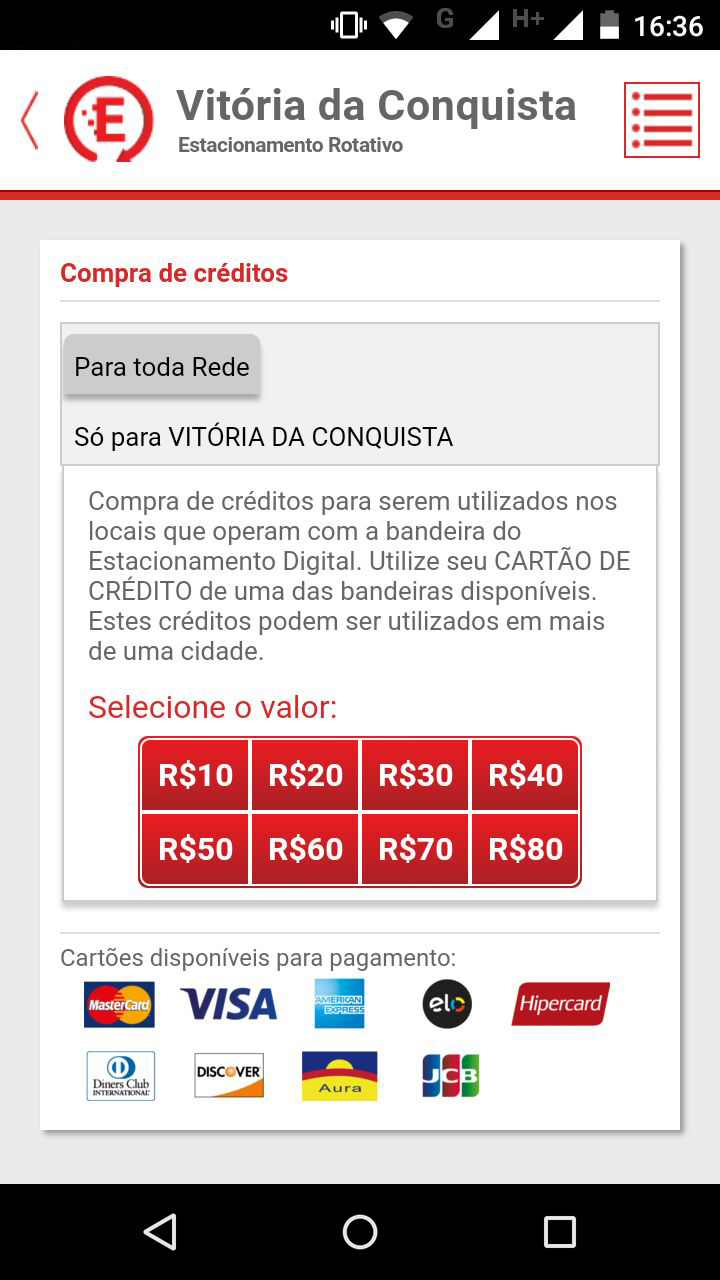Tap the system home button

tap(360, 1232)
